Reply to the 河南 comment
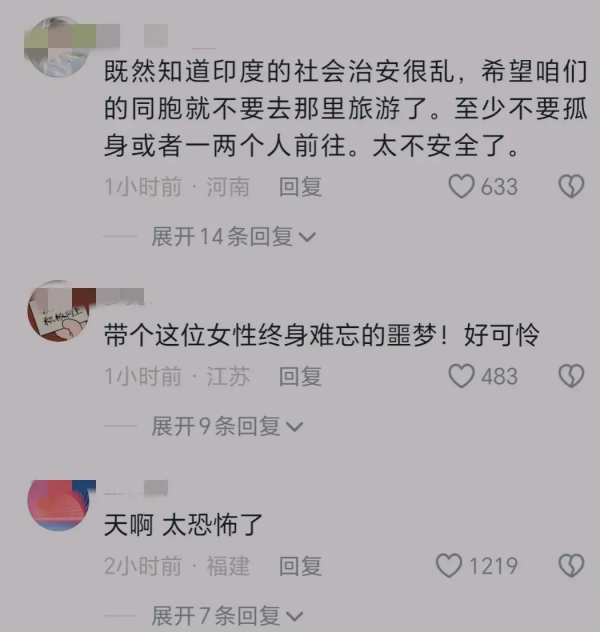600x632 pixels. tap(300, 186)
